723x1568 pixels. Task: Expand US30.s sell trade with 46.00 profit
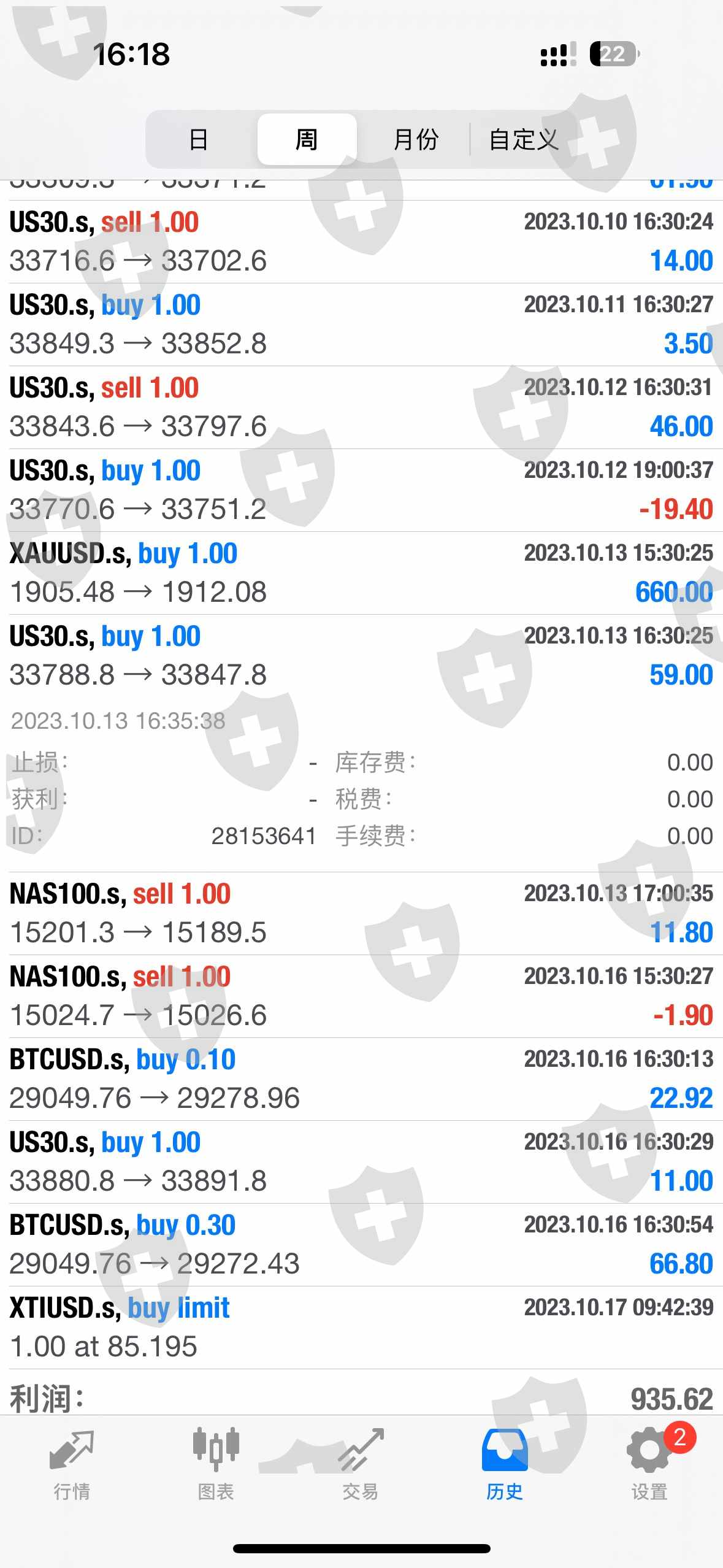pos(361,407)
